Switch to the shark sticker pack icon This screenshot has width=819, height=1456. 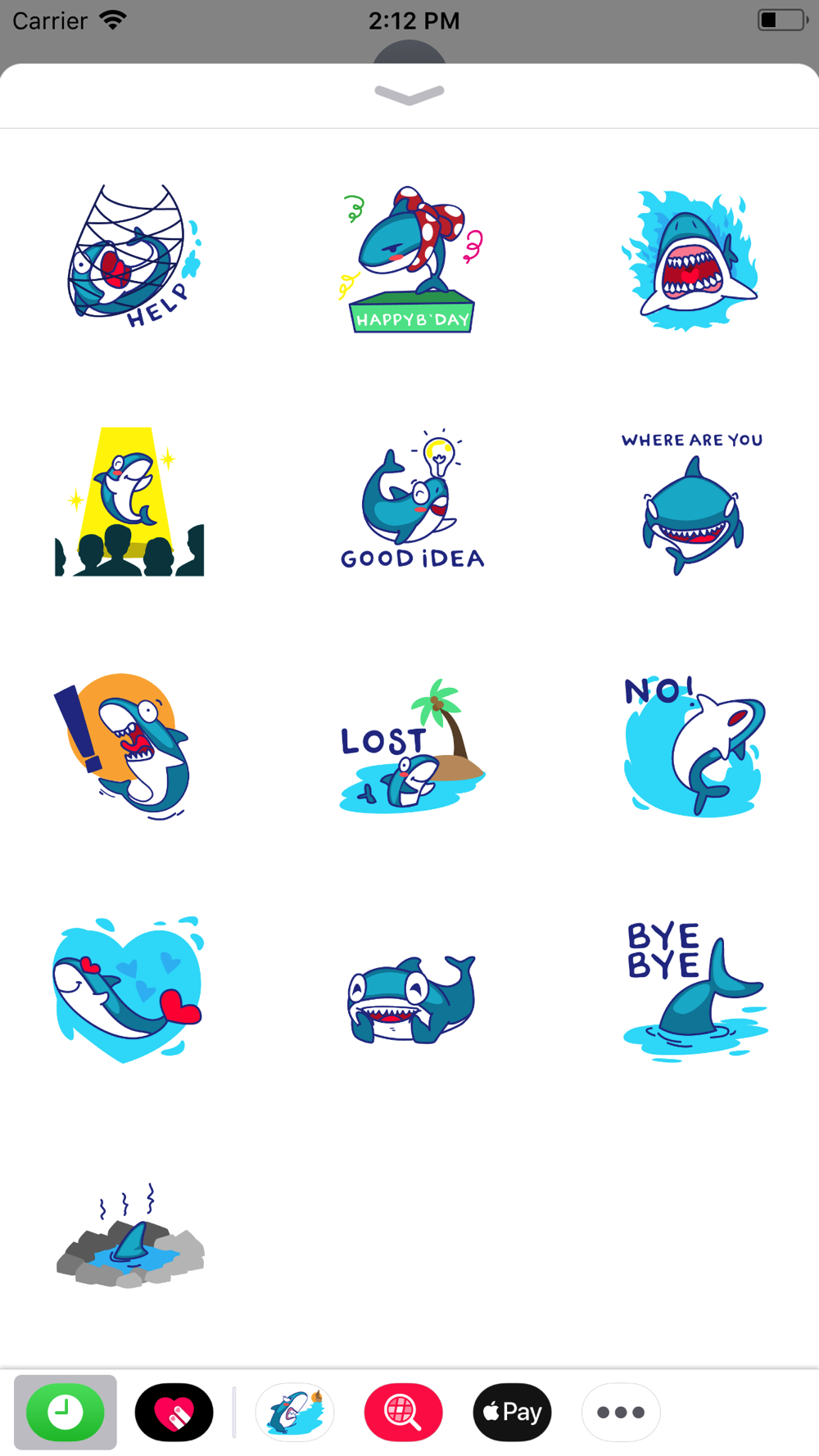pos(295,1412)
